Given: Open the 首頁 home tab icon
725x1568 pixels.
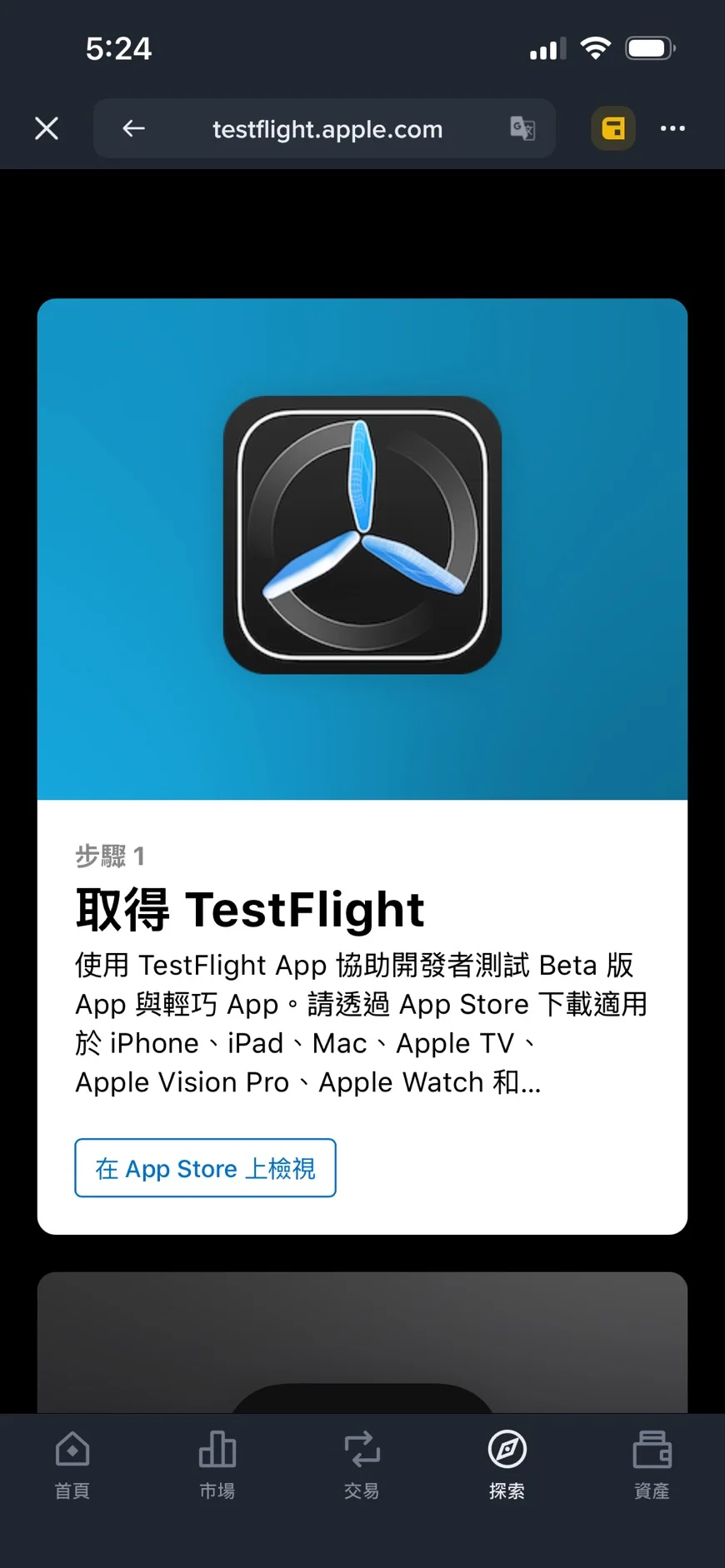Looking at the screenshot, I should (72, 1450).
